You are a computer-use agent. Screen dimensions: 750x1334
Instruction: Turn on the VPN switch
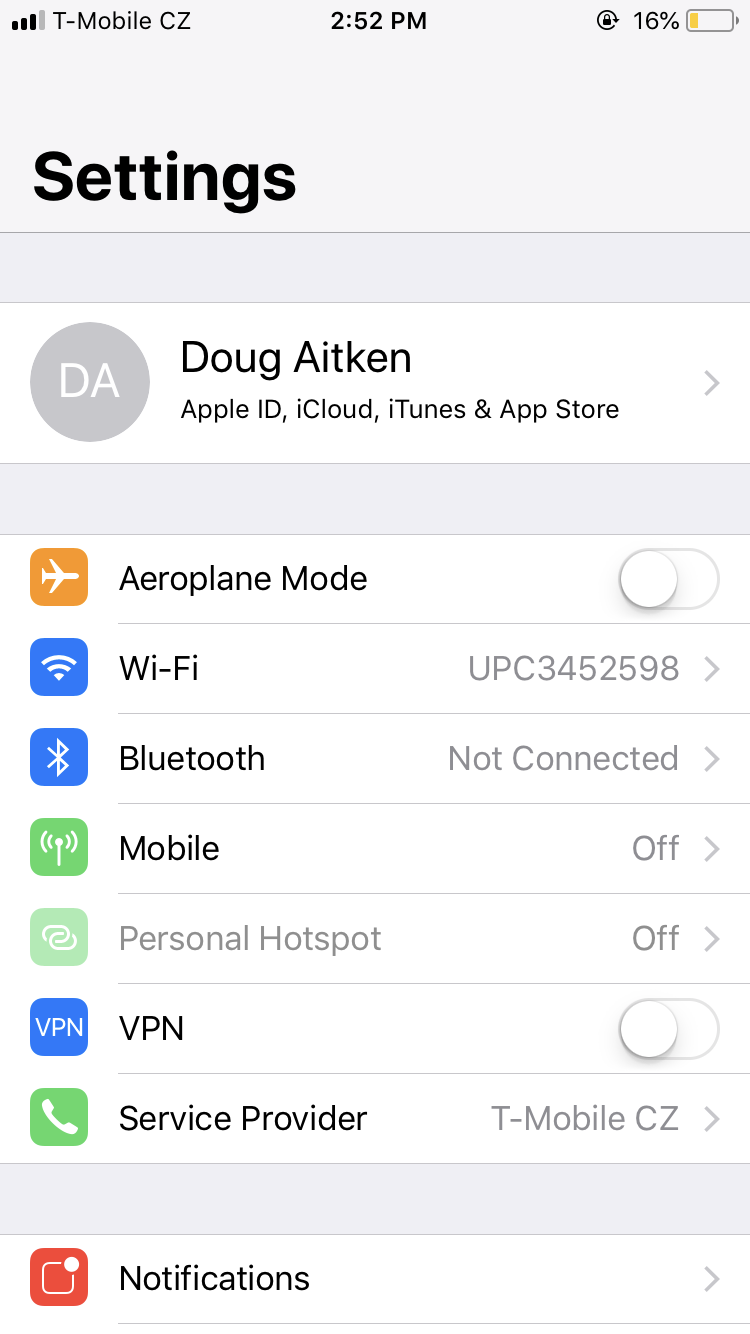coord(668,1028)
